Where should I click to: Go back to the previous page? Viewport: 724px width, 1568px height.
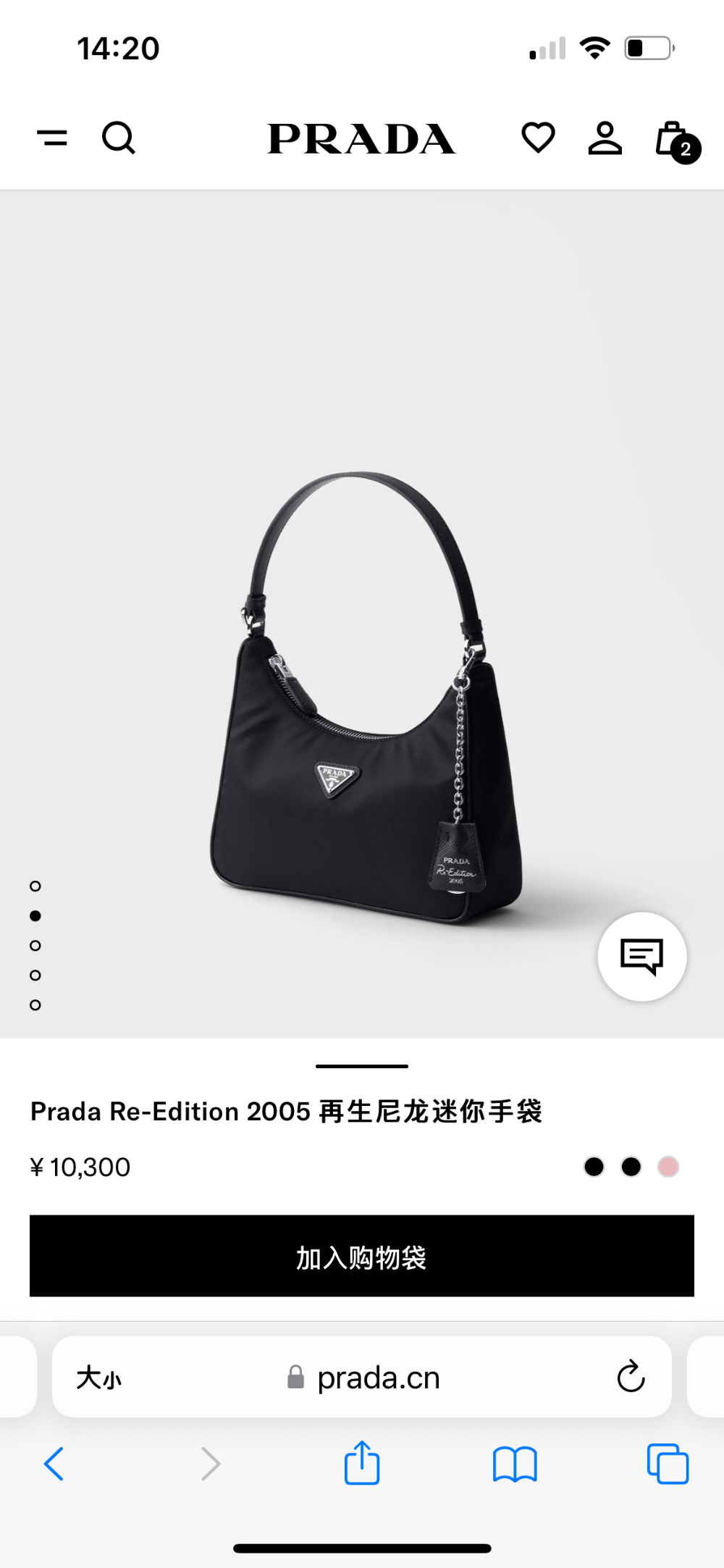54,1464
